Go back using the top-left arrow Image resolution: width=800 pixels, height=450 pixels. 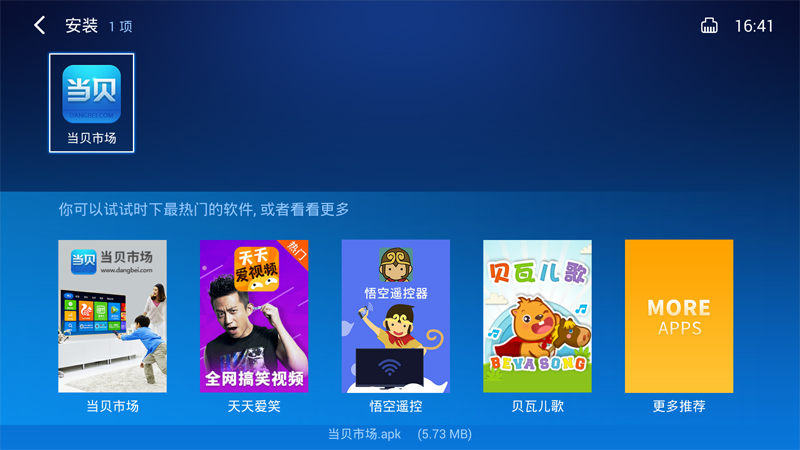(40, 26)
